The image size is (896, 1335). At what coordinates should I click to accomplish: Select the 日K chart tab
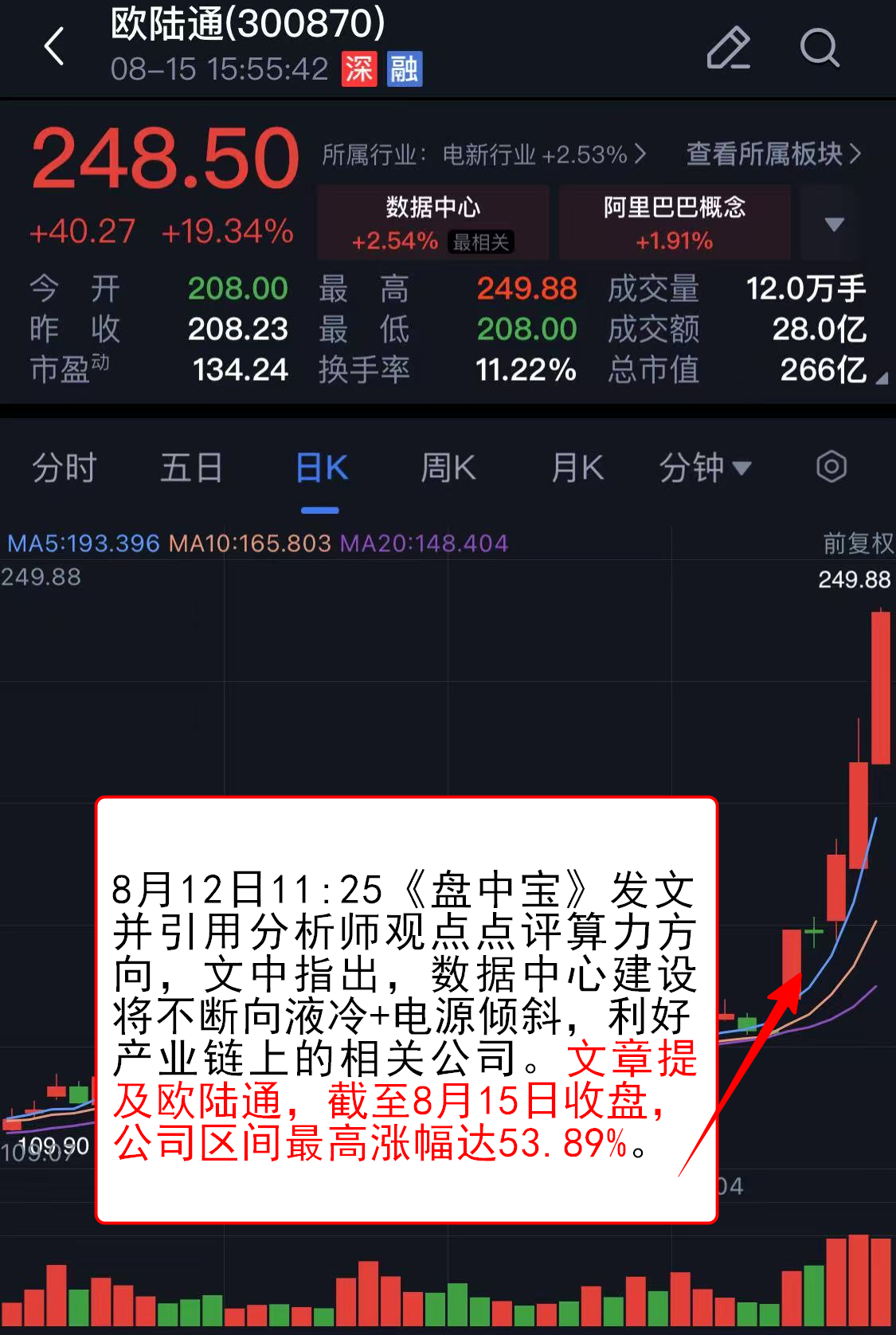pyautogui.click(x=321, y=468)
